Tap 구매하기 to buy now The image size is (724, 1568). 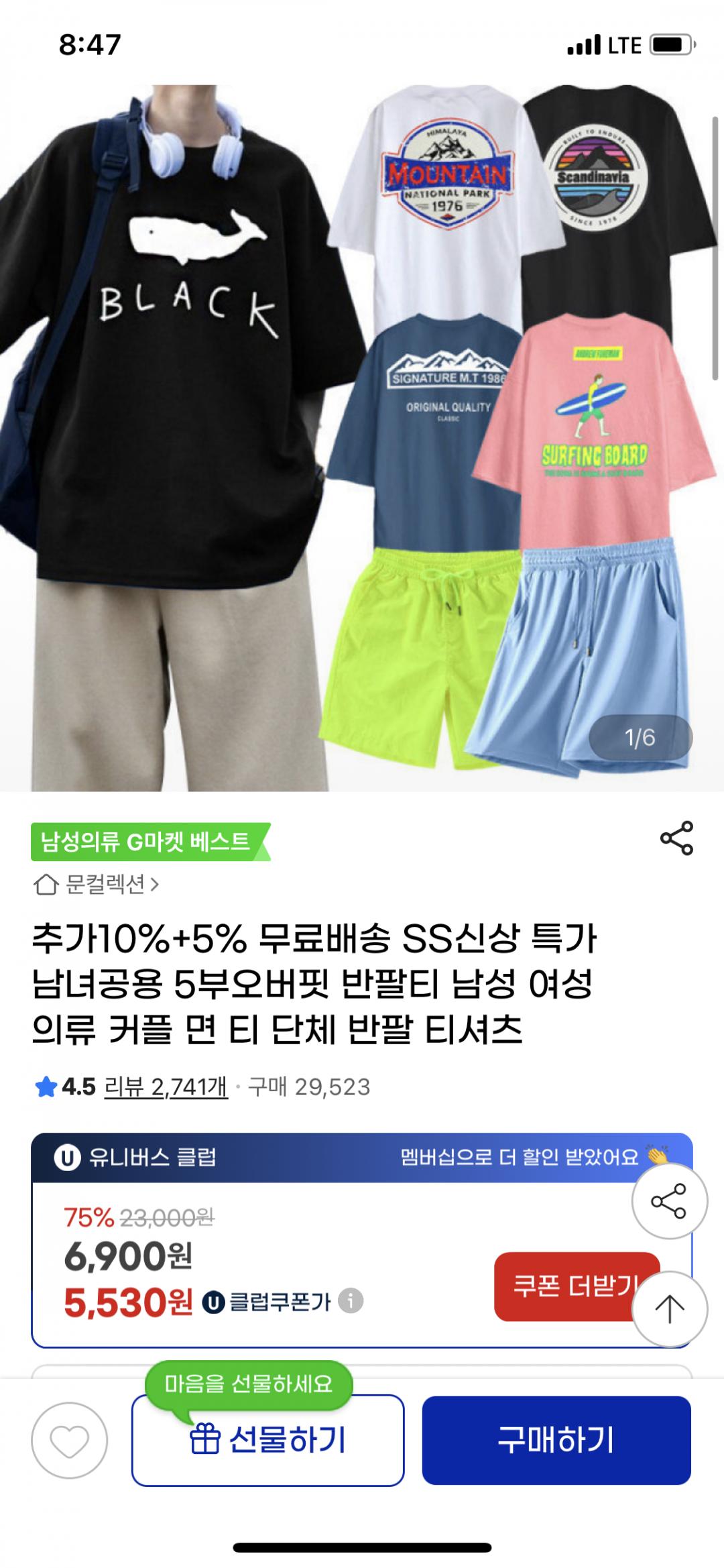[556, 1441]
